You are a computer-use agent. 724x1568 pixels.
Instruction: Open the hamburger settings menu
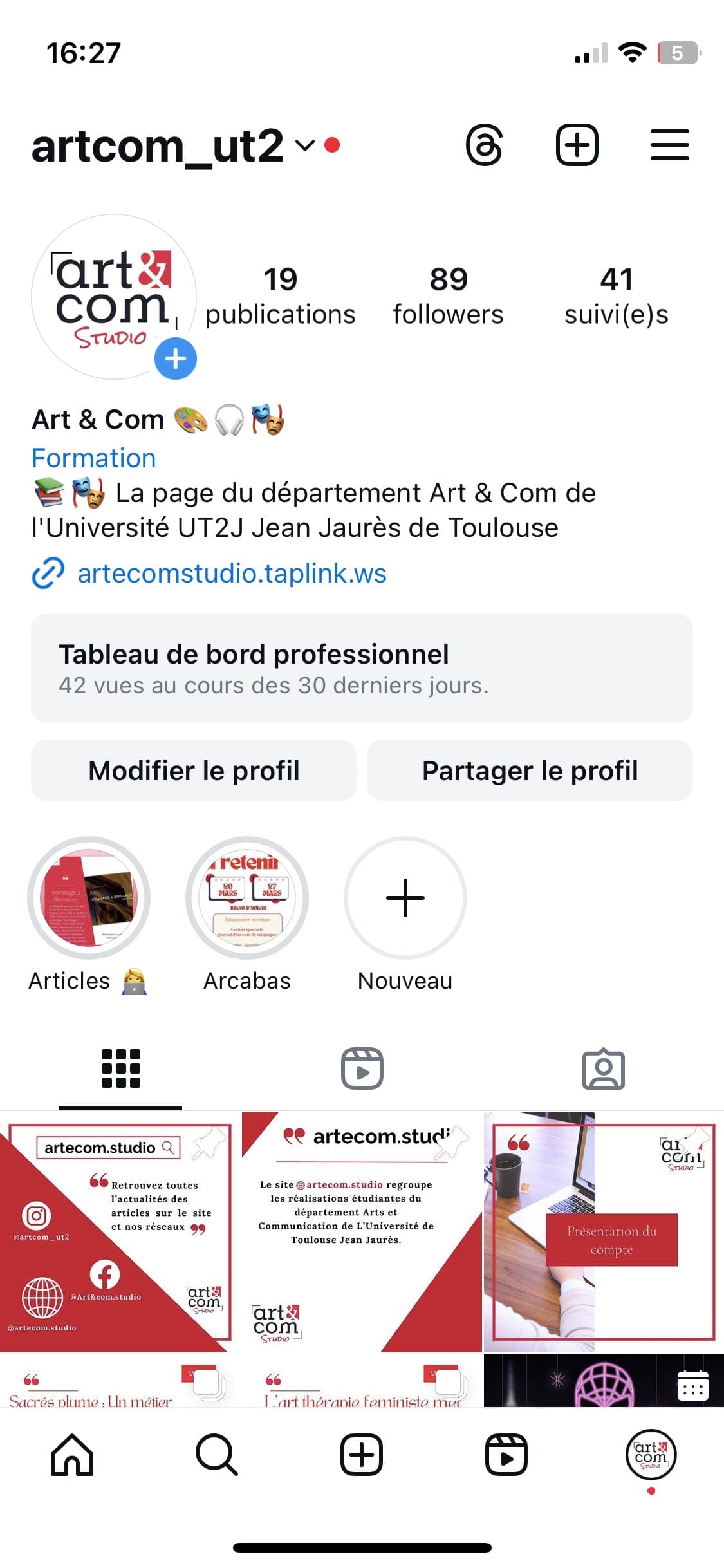669,145
